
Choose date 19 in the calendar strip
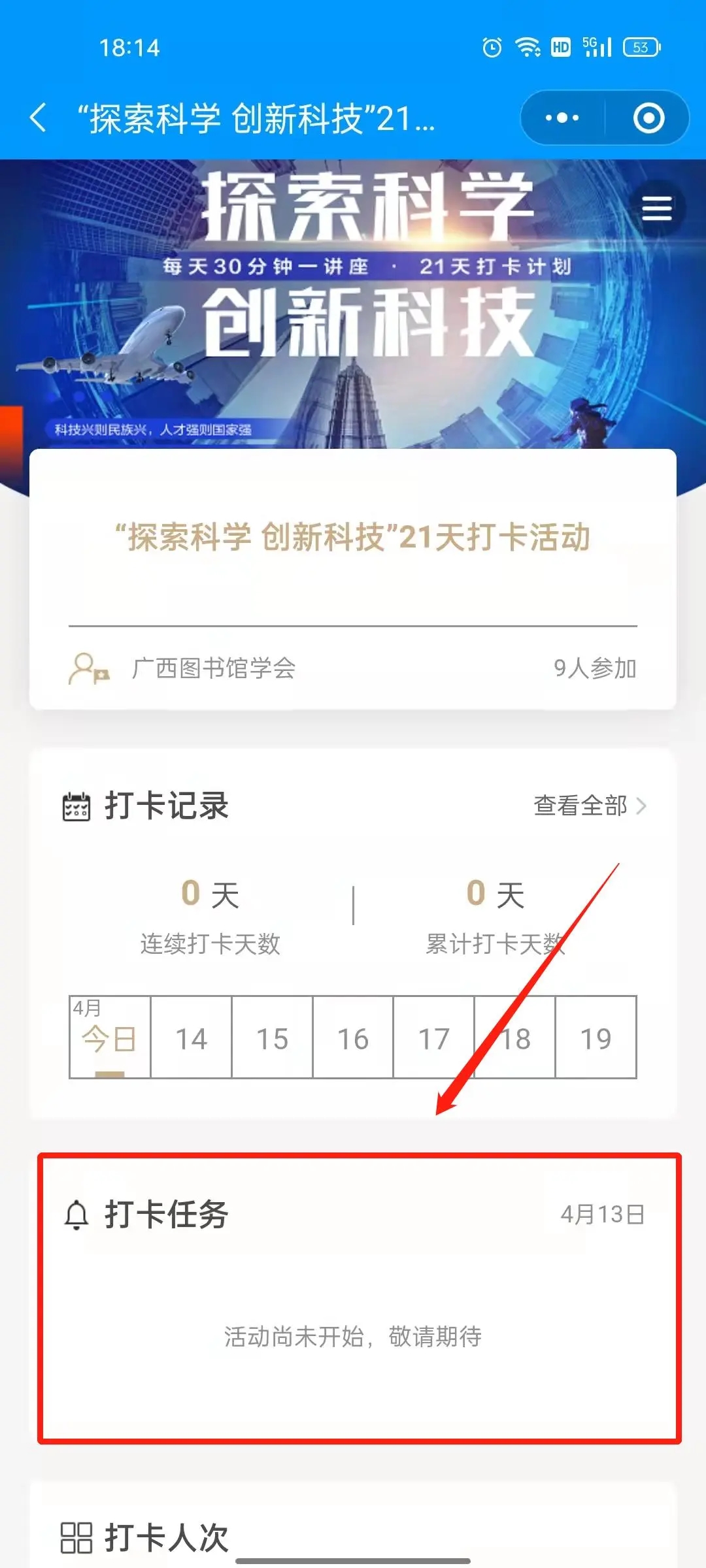[x=596, y=1037]
